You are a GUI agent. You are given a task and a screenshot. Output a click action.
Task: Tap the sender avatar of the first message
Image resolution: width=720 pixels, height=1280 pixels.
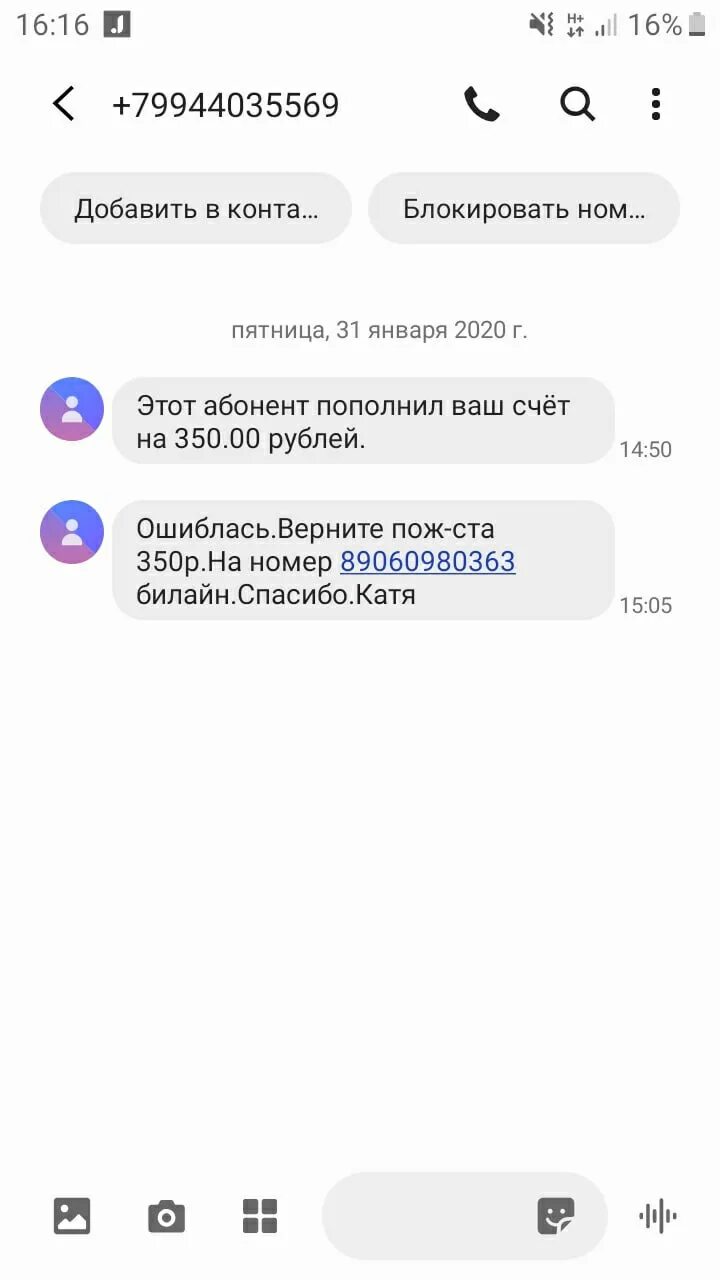coord(72,409)
